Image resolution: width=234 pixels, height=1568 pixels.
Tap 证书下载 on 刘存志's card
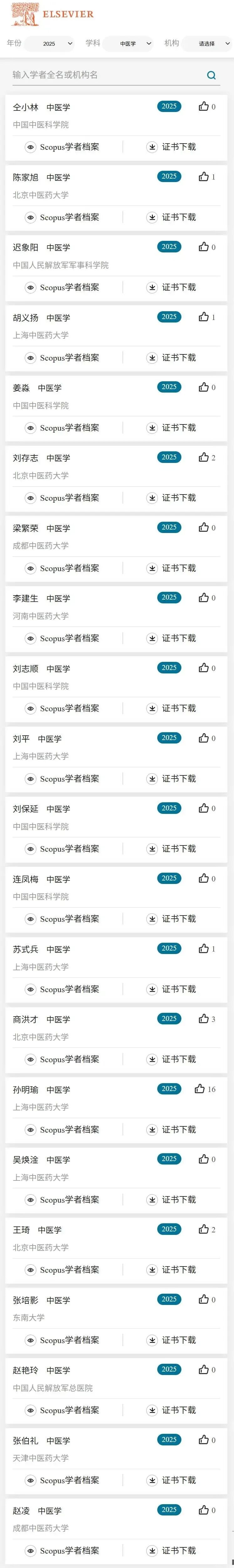point(171,498)
